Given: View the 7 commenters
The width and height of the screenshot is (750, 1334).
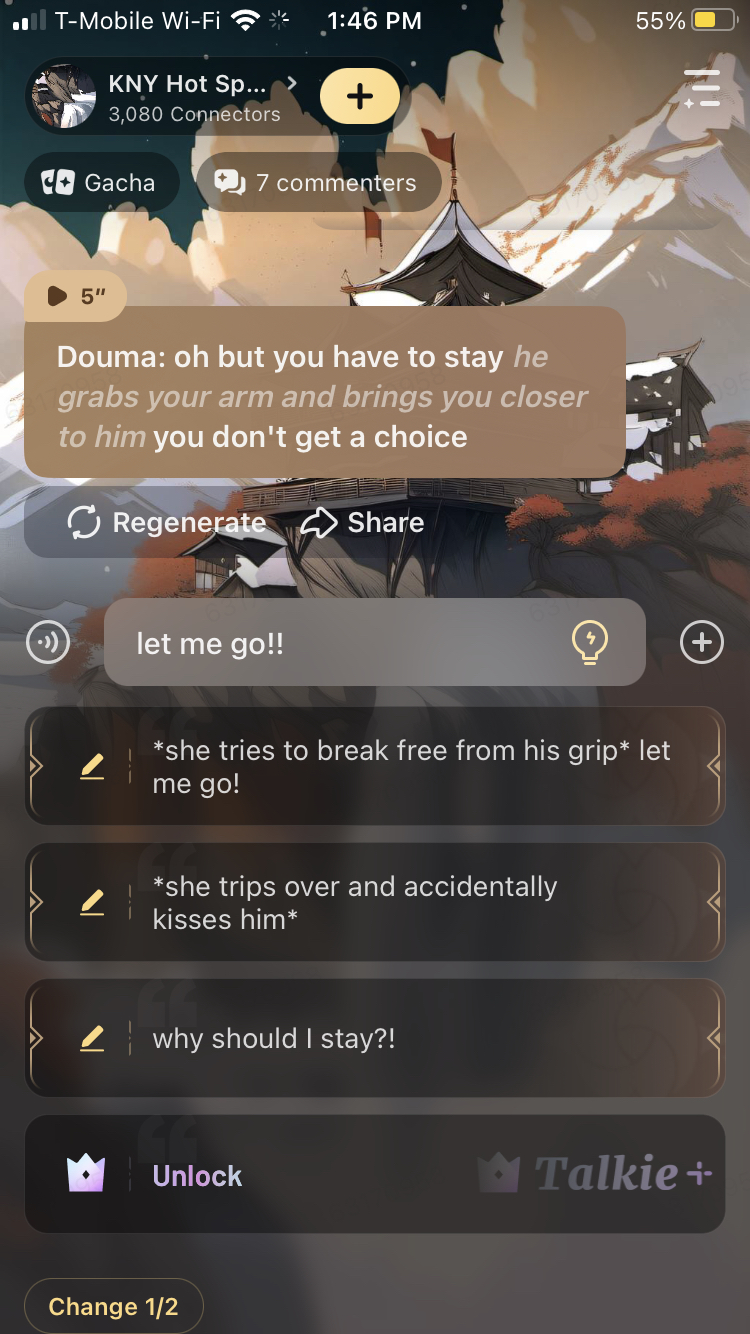Looking at the screenshot, I should [317, 183].
